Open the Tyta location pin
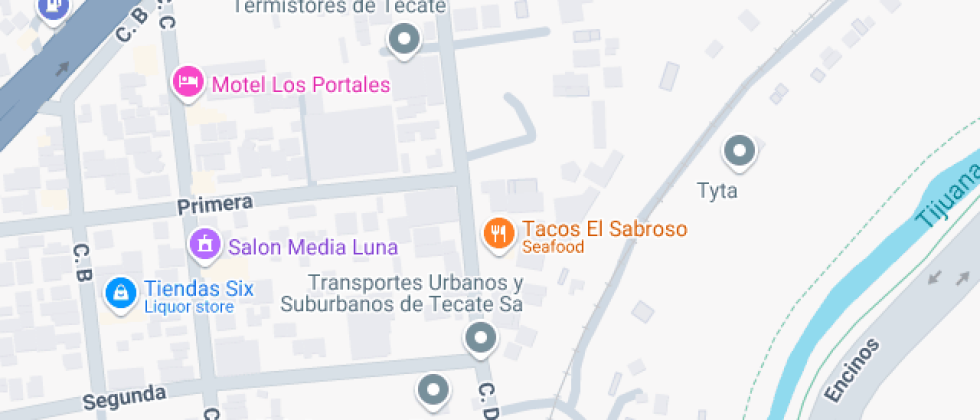 click(739, 151)
